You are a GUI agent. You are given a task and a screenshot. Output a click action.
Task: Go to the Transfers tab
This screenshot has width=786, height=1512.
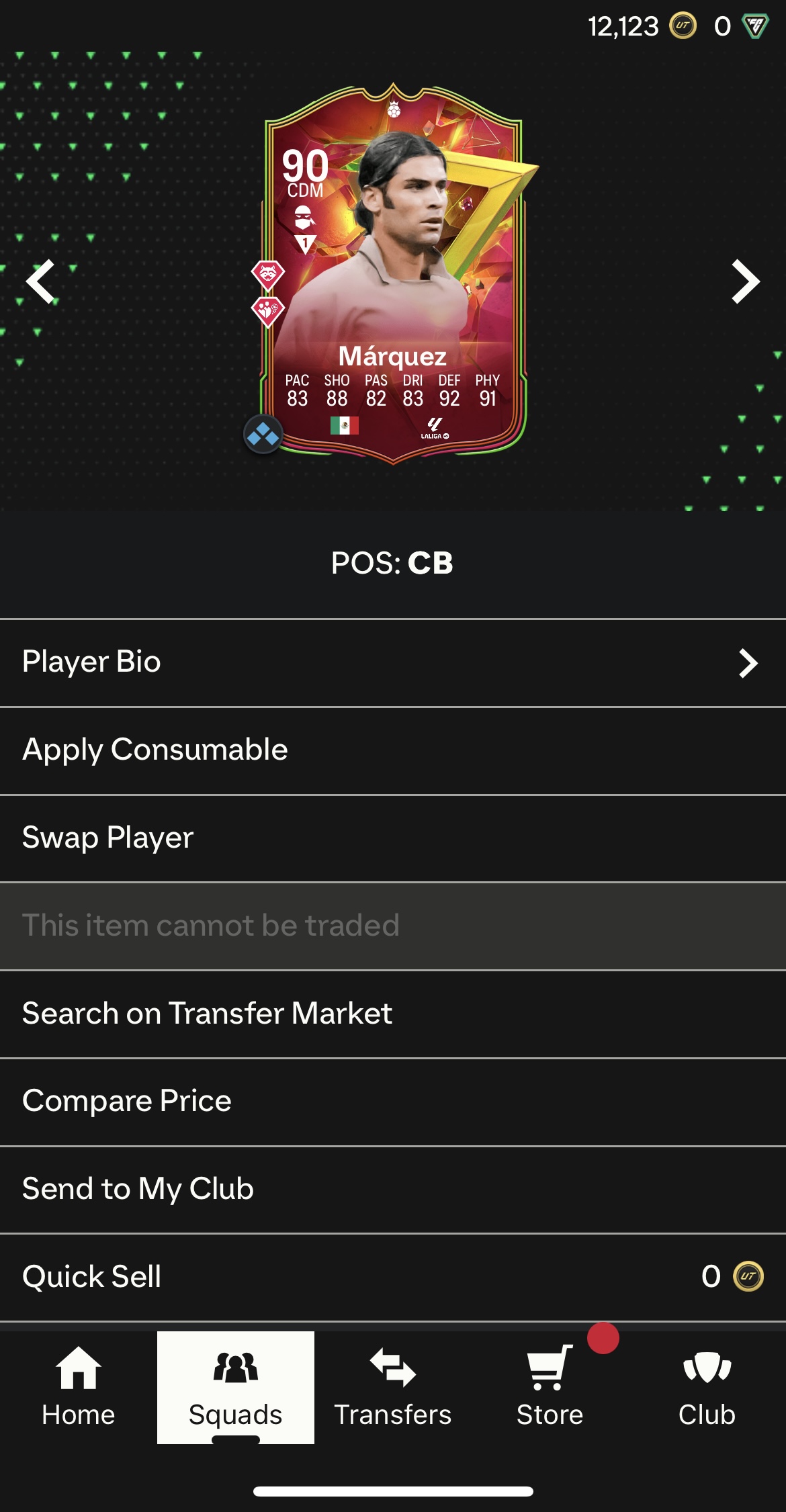pyautogui.click(x=393, y=1388)
